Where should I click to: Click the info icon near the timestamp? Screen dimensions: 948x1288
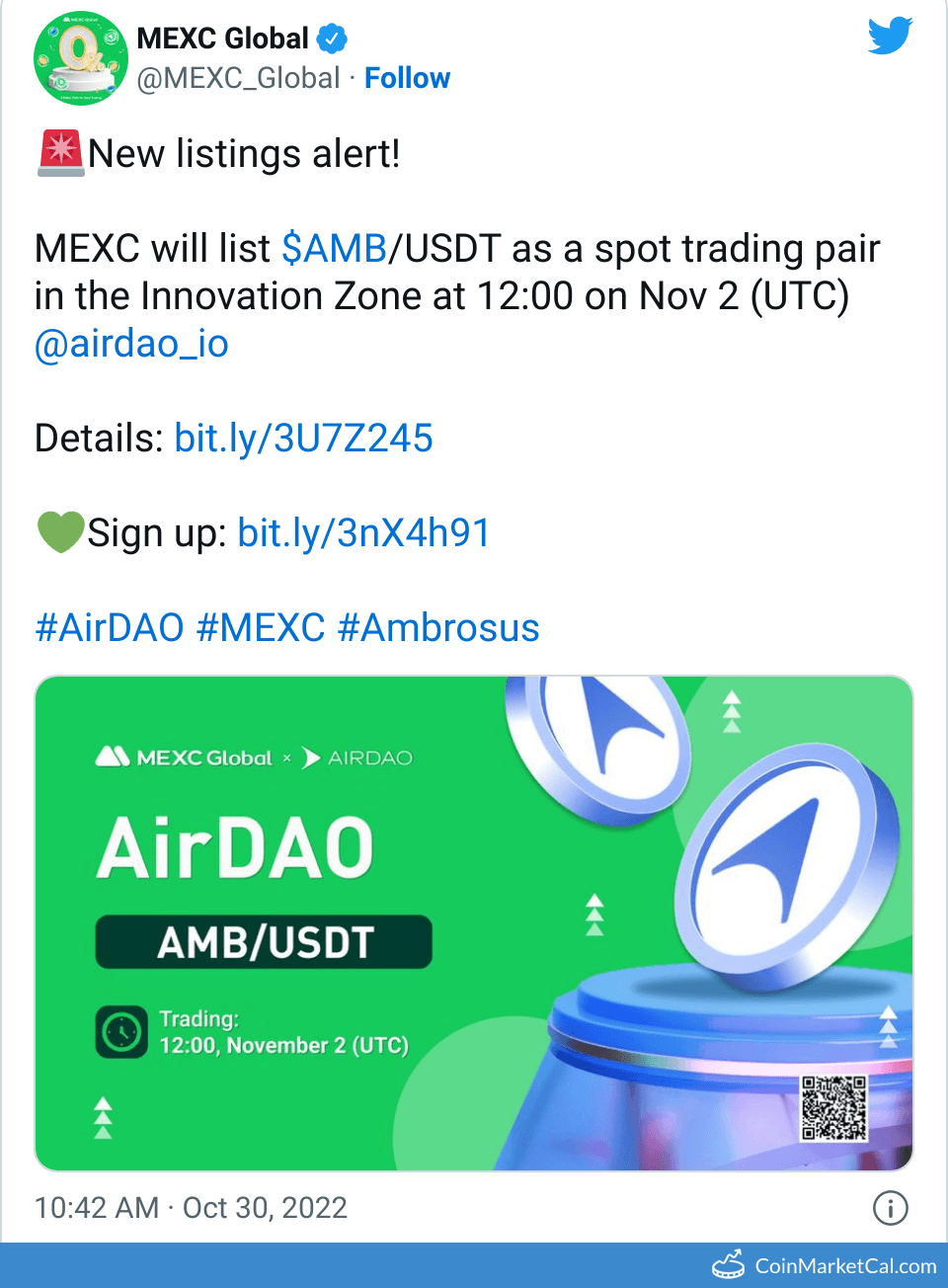point(890,1208)
